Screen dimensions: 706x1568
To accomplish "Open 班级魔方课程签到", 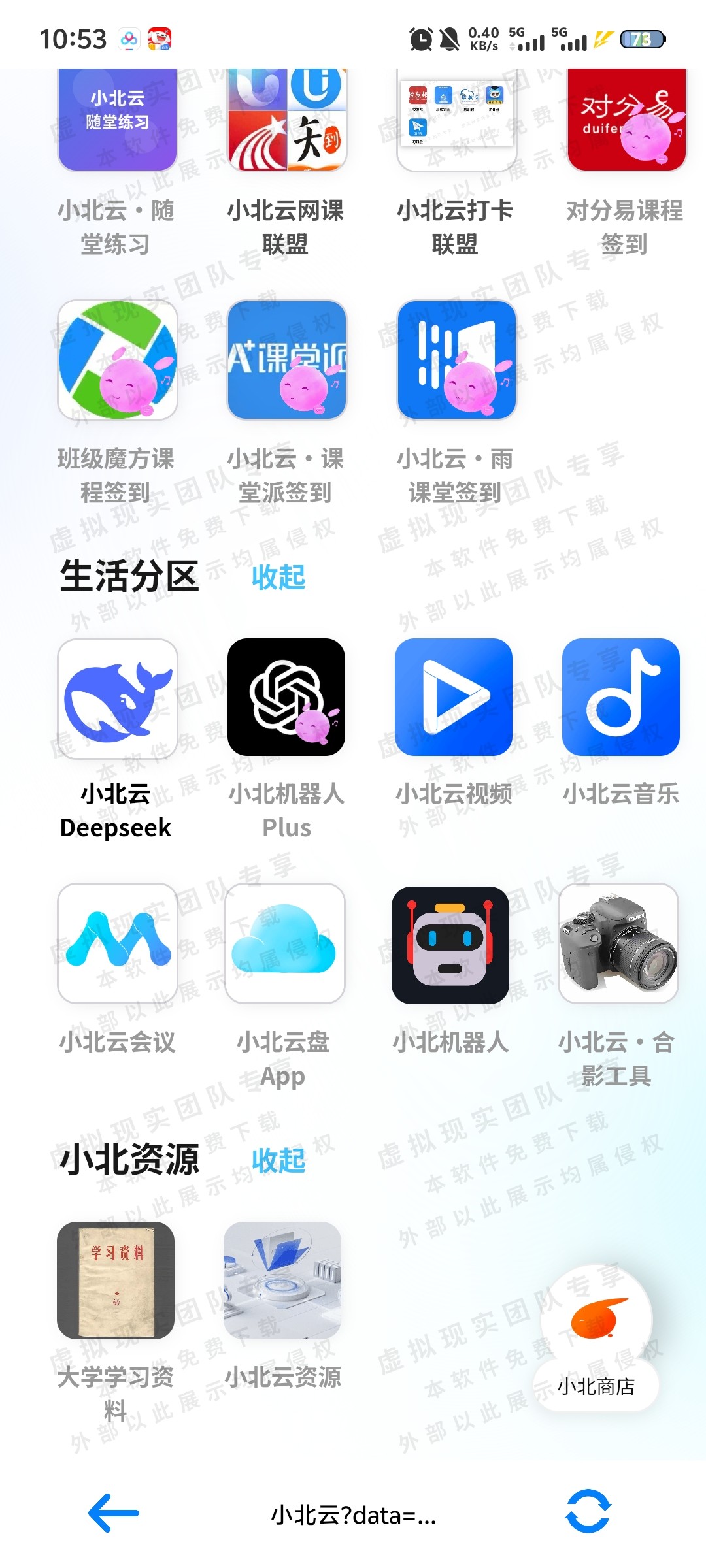I will pos(118,360).
